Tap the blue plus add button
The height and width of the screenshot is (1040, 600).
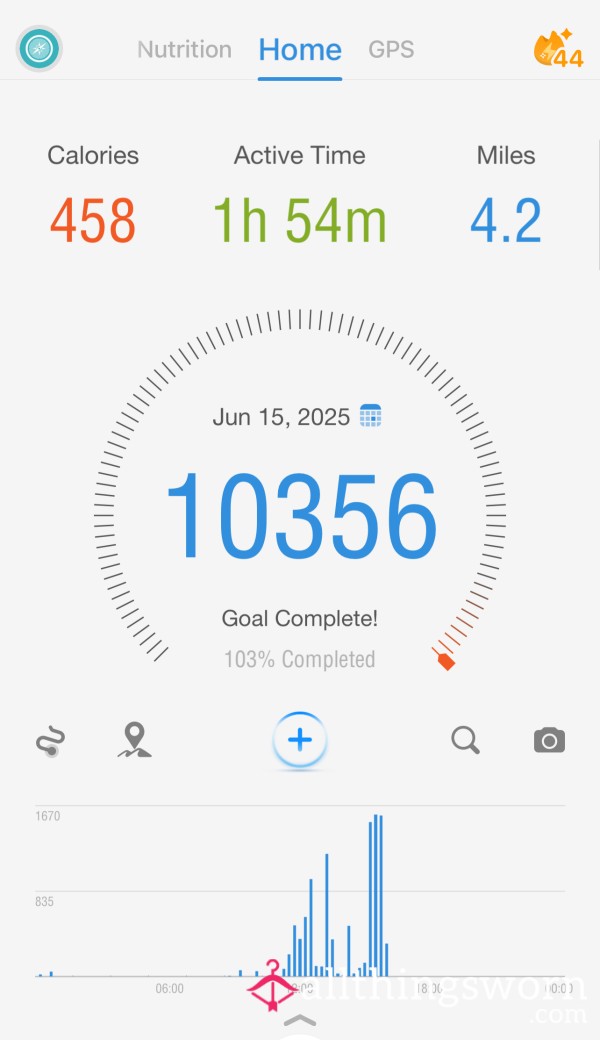(300, 740)
